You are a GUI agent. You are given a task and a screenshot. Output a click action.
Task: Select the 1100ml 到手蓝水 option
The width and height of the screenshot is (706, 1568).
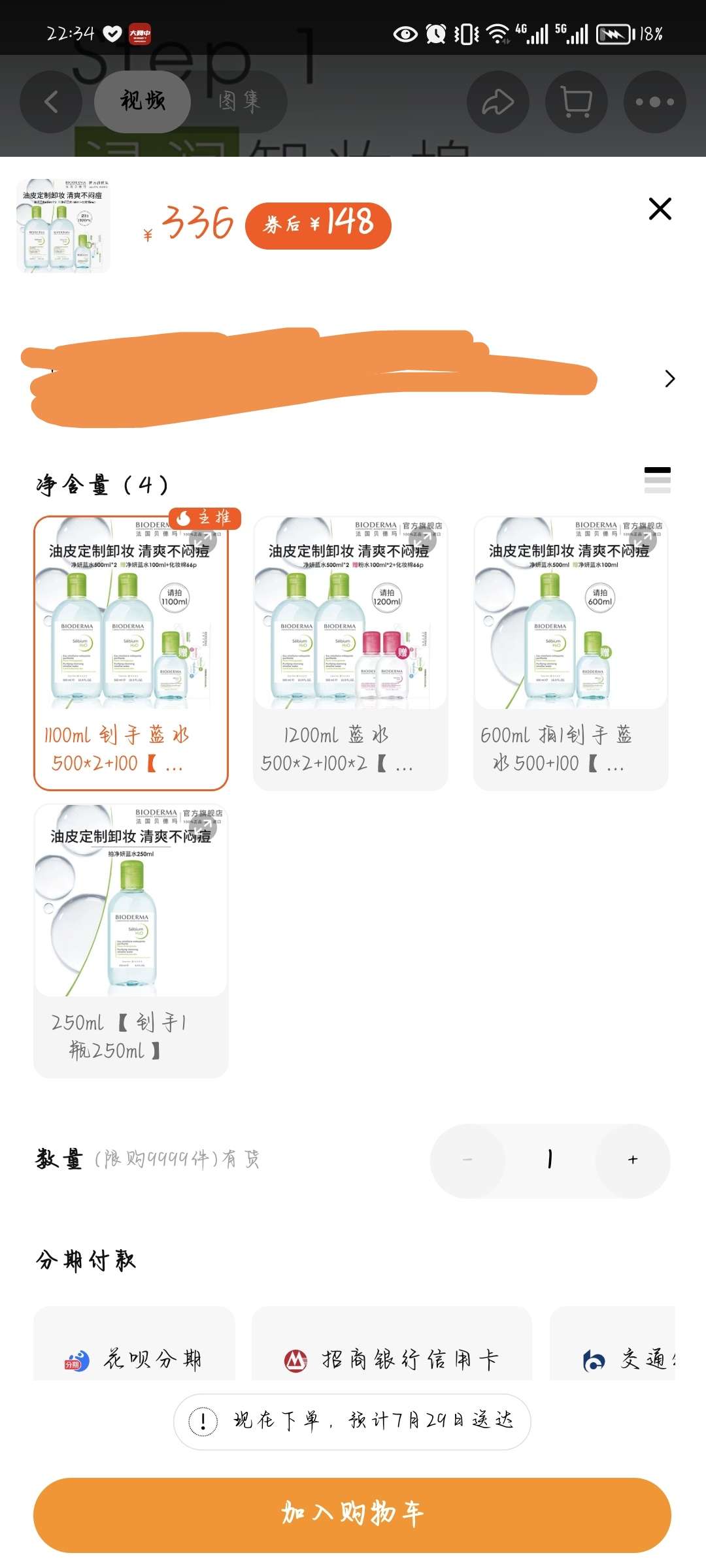[131, 653]
